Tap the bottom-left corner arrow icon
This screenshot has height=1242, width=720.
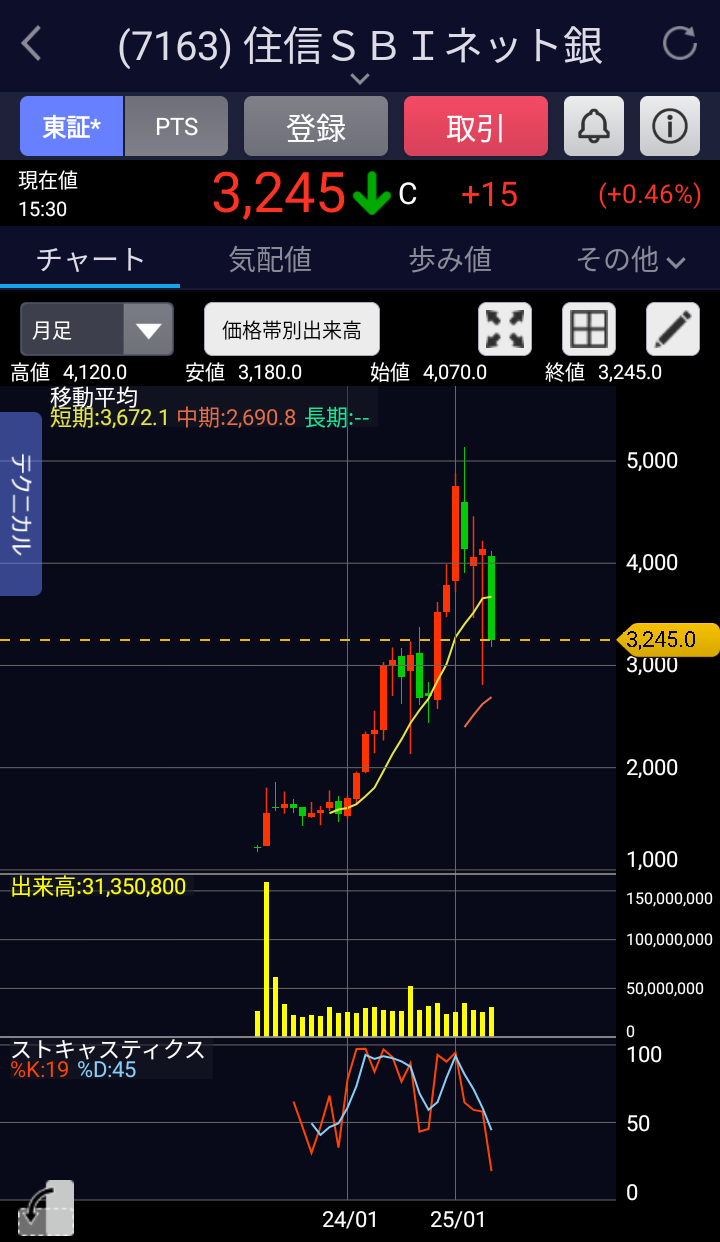46,1208
